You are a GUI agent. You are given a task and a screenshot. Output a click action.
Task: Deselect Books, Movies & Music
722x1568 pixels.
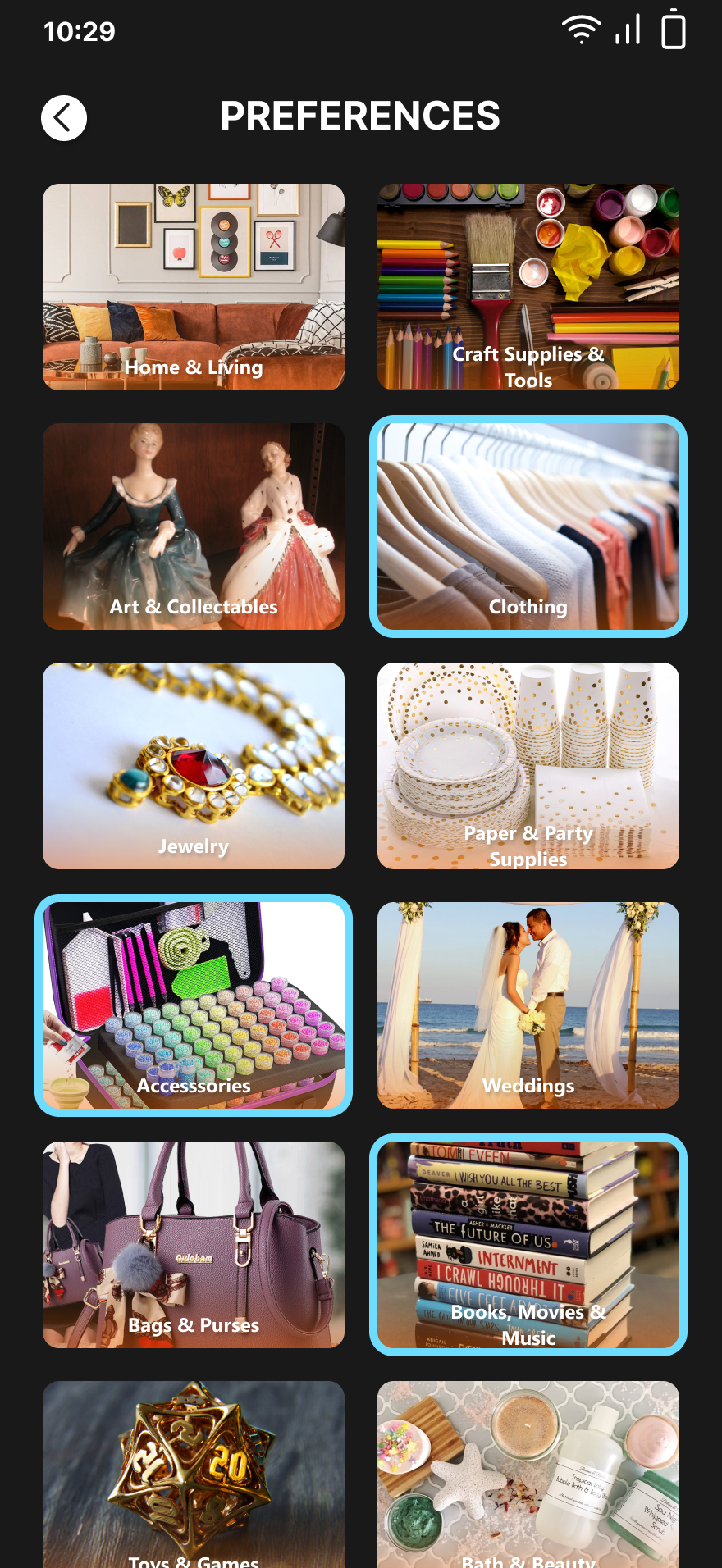click(x=528, y=1245)
